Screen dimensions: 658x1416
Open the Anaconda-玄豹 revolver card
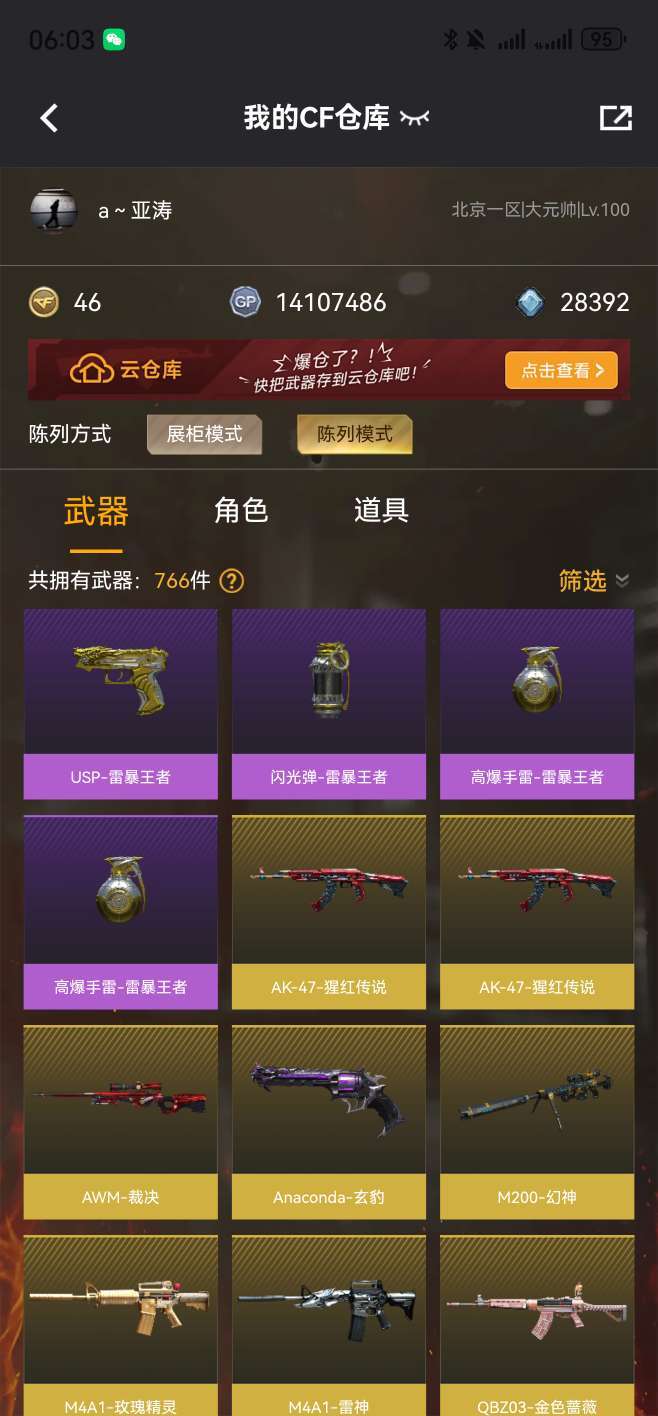pyautogui.click(x=329, y=1122)
